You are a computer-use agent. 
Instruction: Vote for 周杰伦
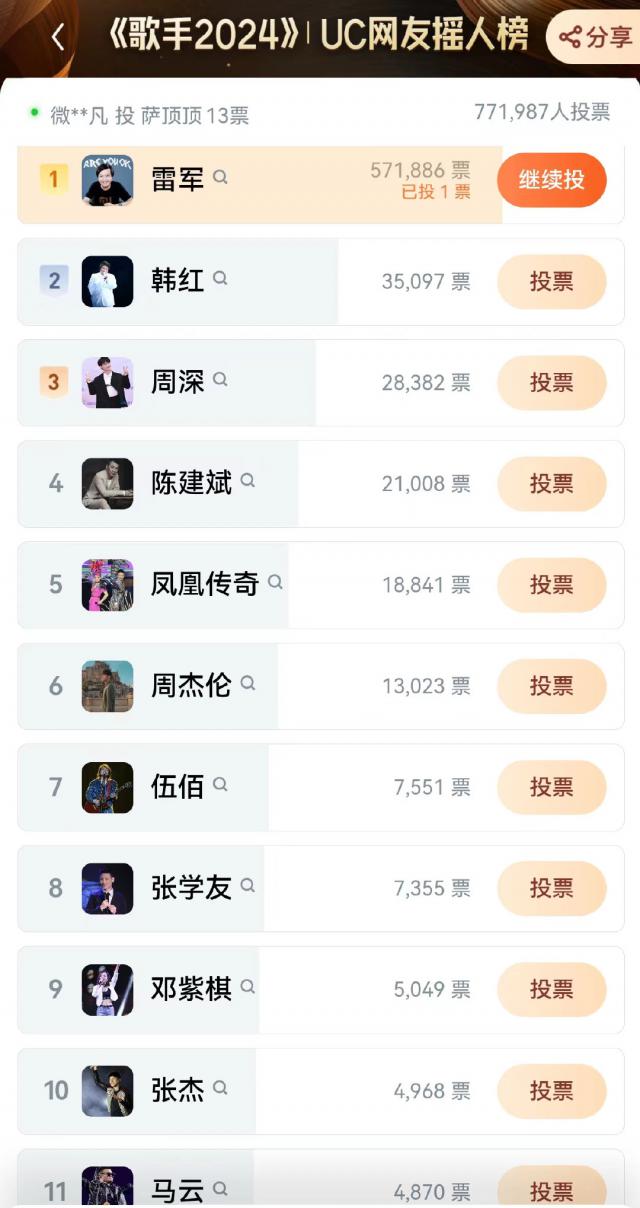[551, 686]
